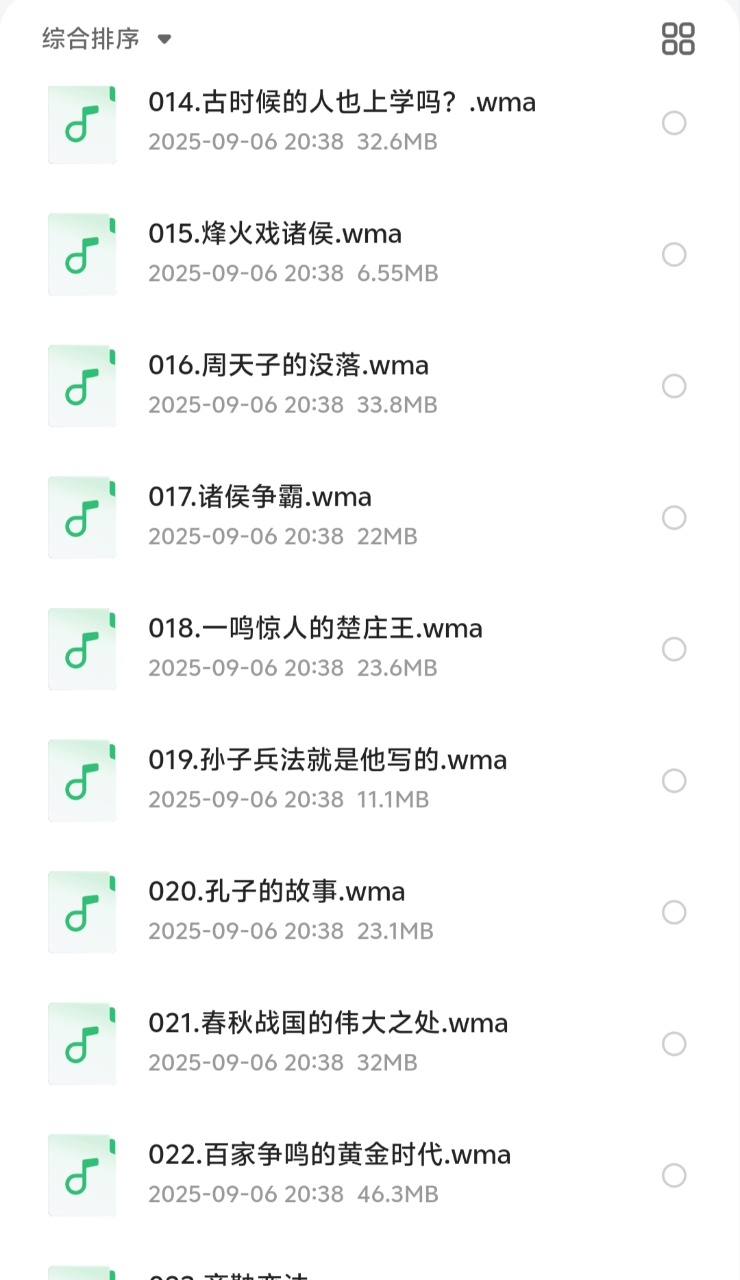Mark 016.周天子的没落 as selected

674,386
